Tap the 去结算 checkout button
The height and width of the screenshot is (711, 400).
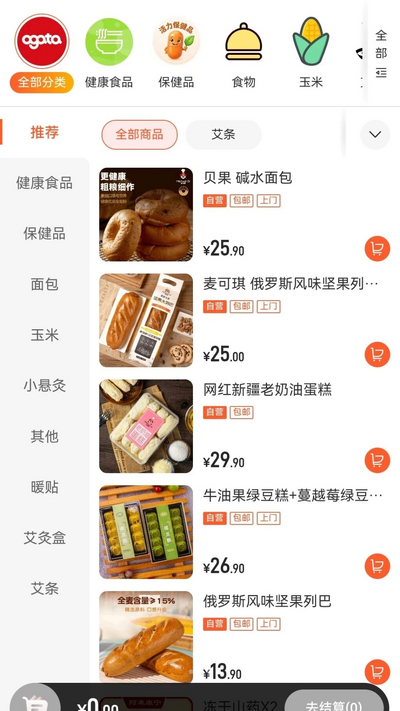[334, 702]
